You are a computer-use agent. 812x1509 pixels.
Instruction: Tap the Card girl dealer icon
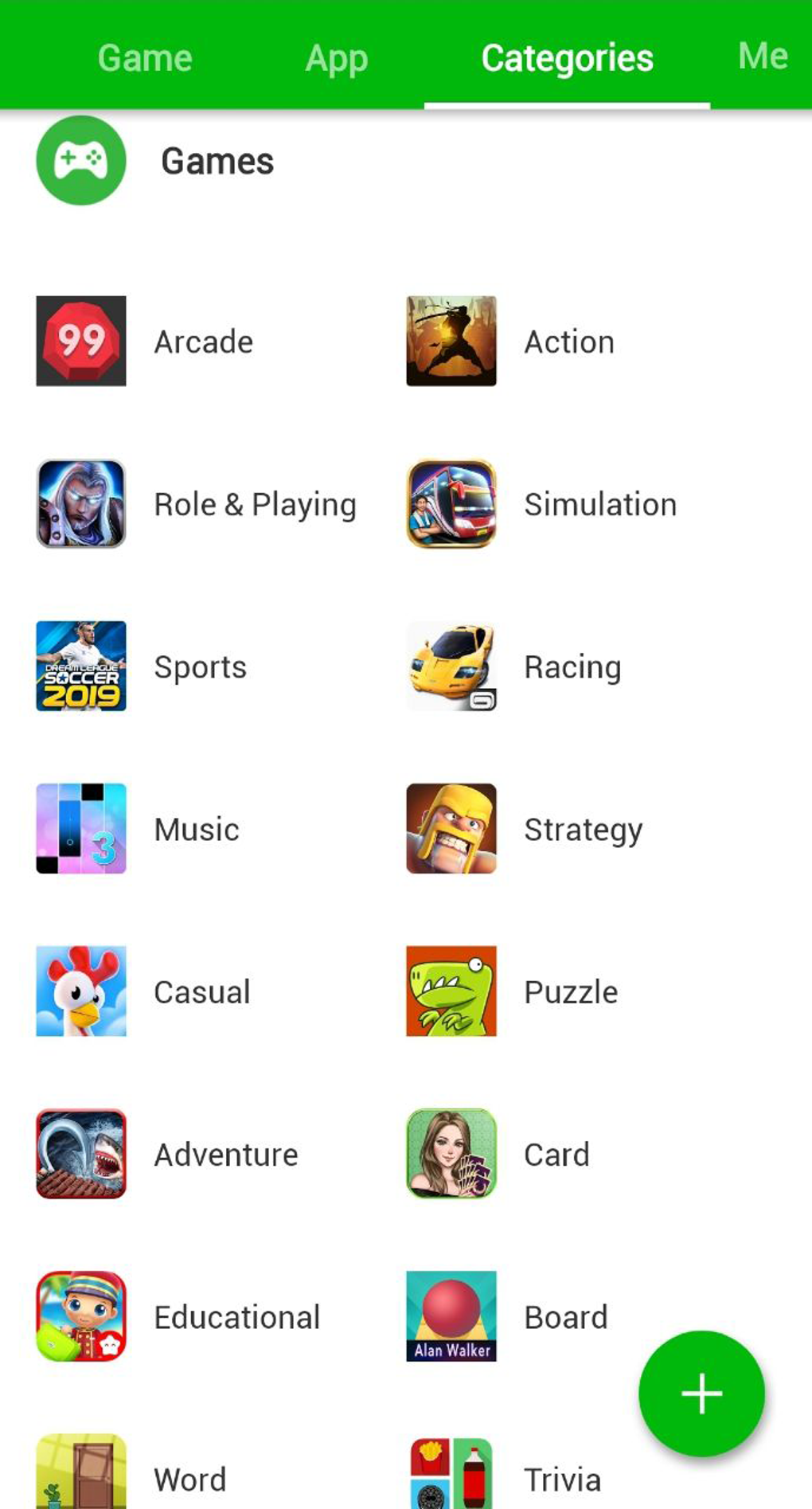pos(451,1154)
